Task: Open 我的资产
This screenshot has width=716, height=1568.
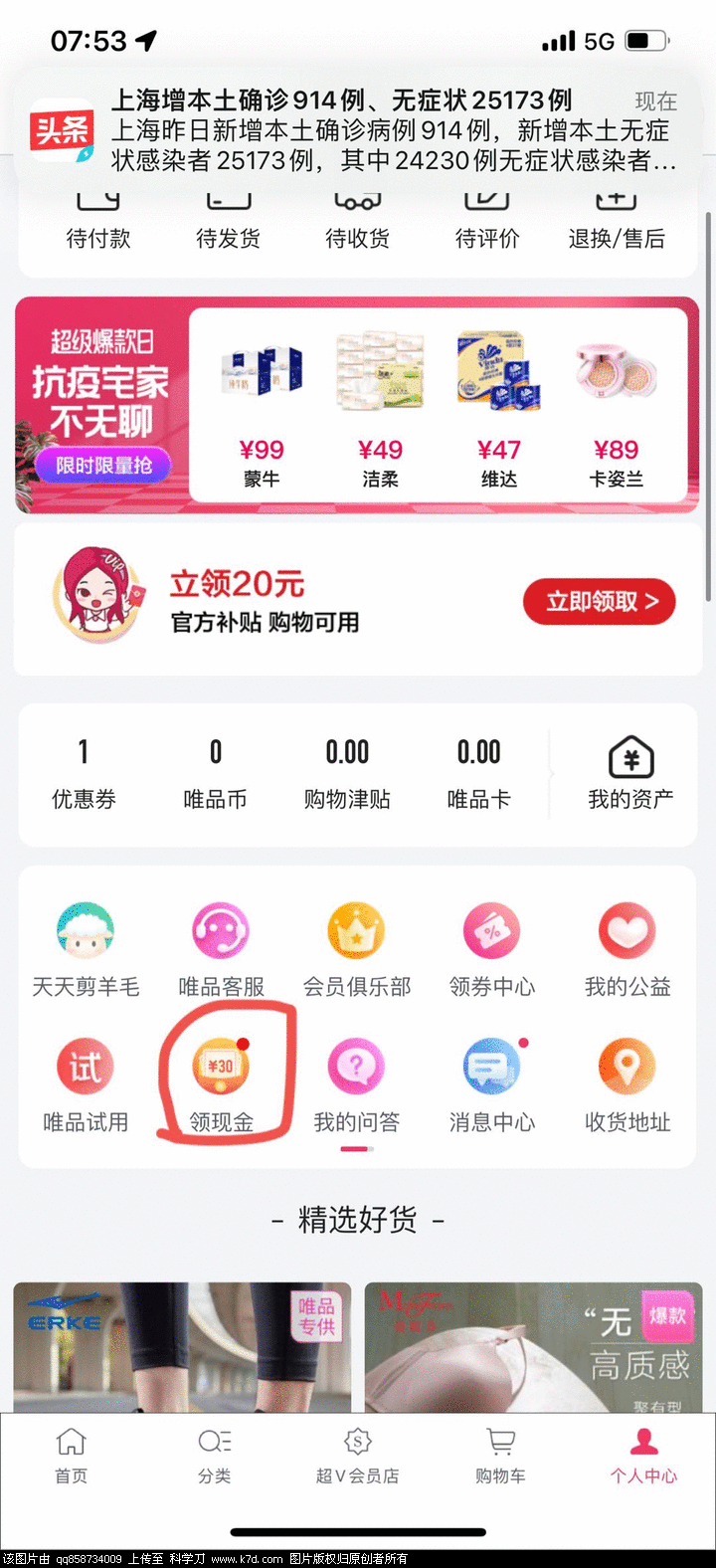Action: (x=630, y=773)
